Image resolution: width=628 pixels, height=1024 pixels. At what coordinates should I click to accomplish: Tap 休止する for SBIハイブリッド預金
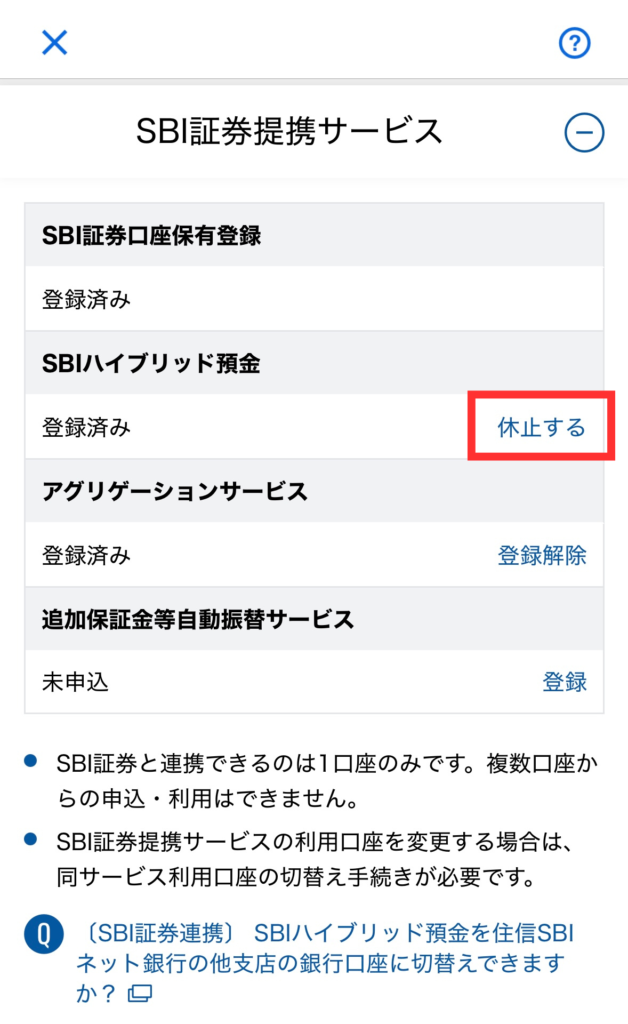(x=541, y=428)
